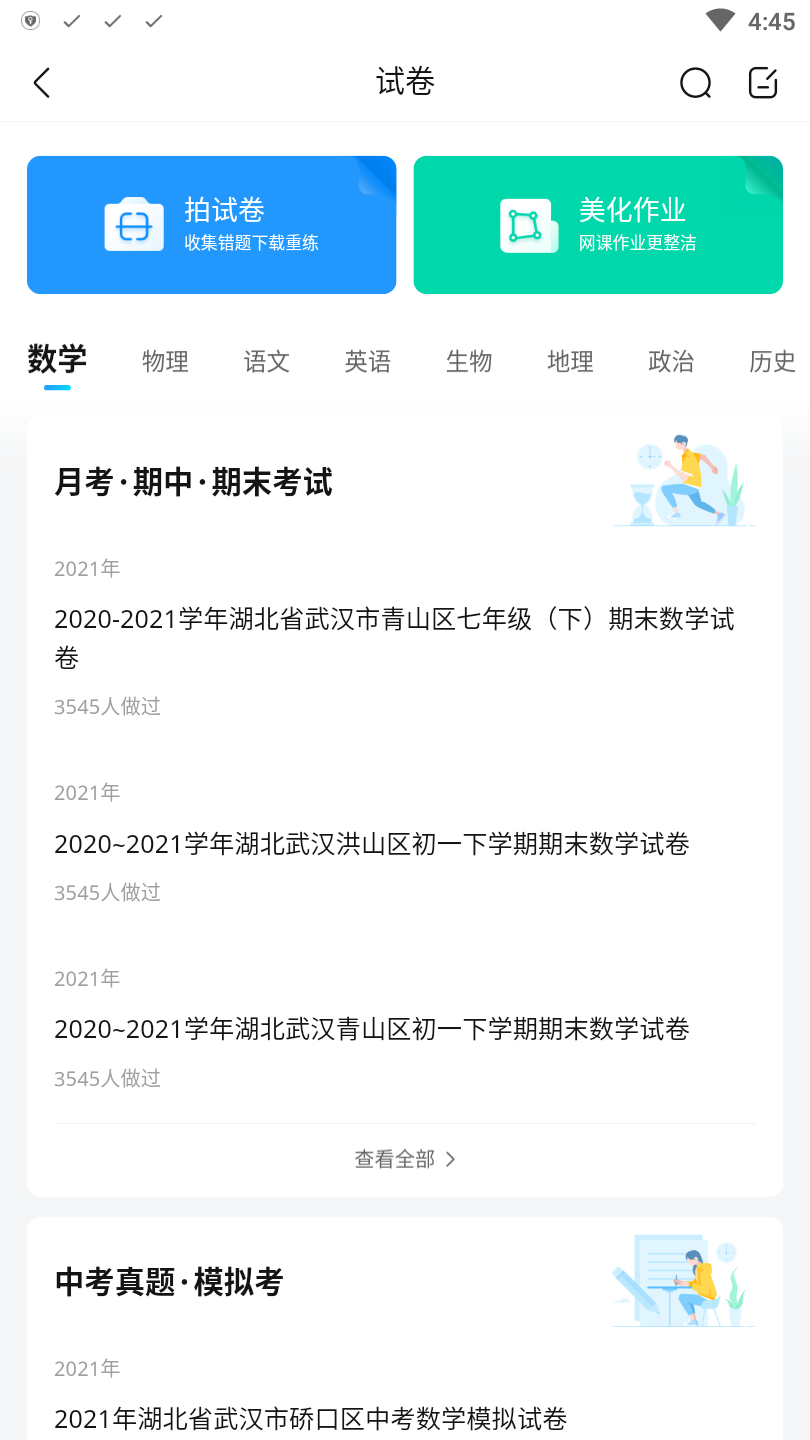
Task: Switch to the 语文 tab
Action: coord(267,361)
